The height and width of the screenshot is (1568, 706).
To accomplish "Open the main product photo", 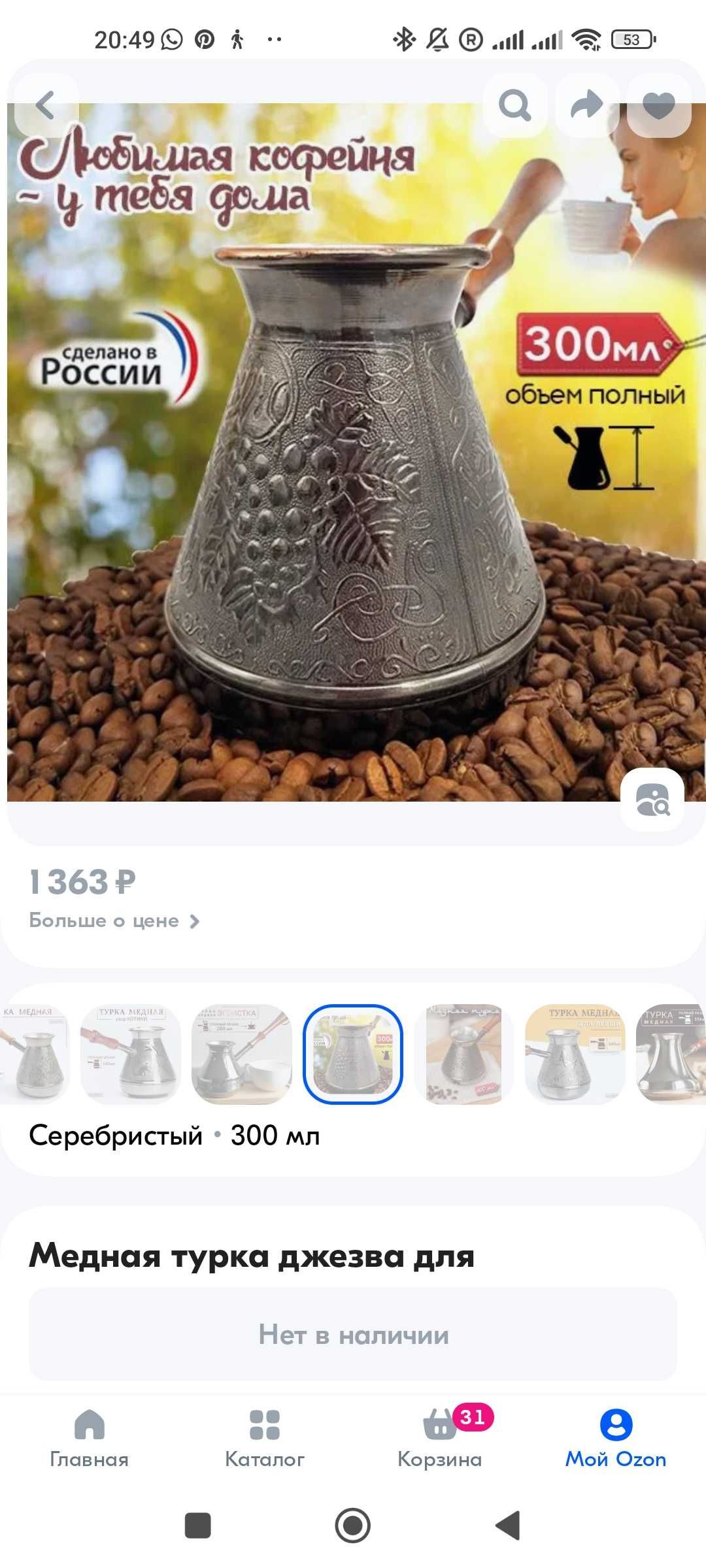I will tap(353, 457).
